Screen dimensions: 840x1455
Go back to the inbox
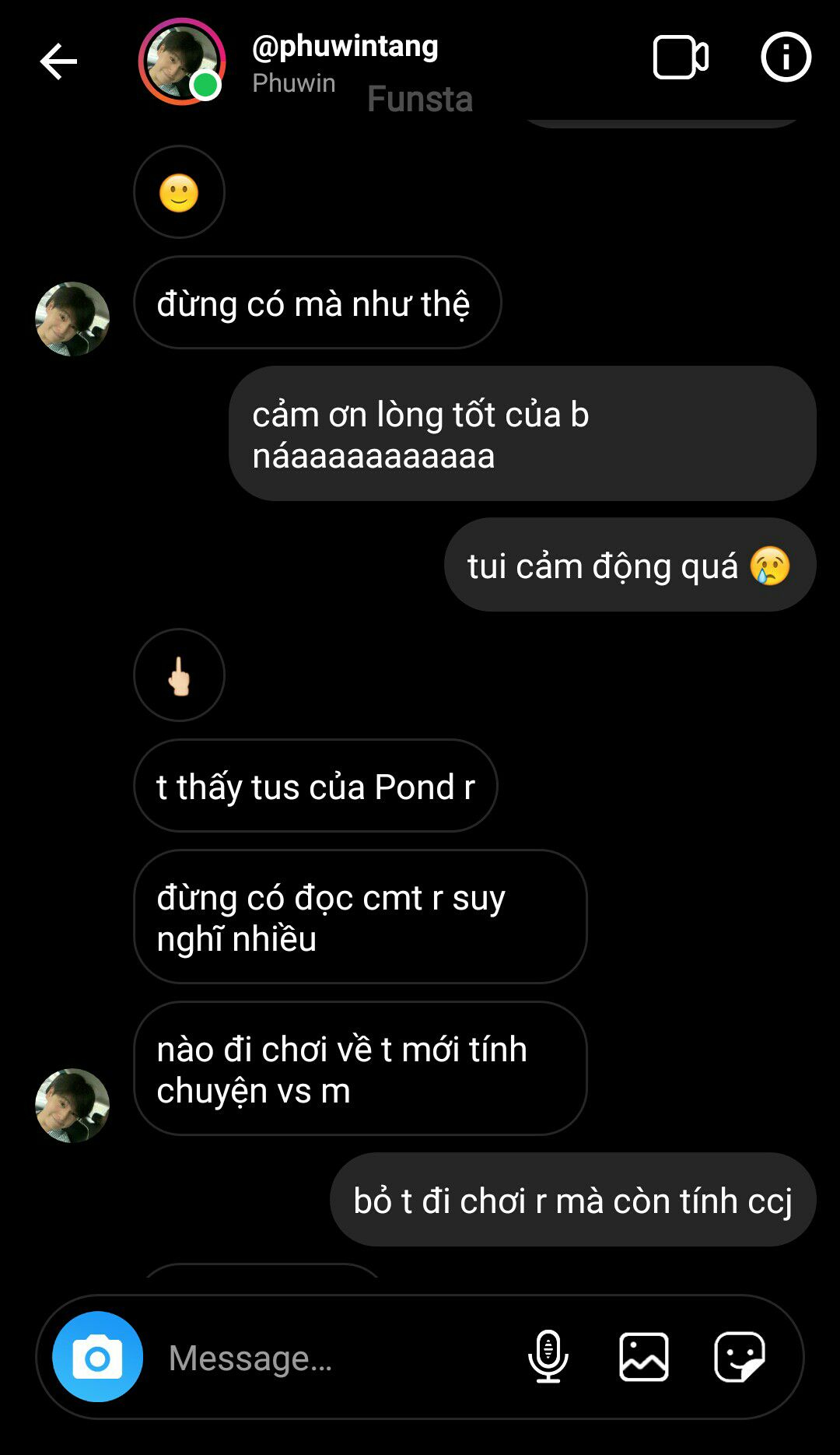pos(58,61)
